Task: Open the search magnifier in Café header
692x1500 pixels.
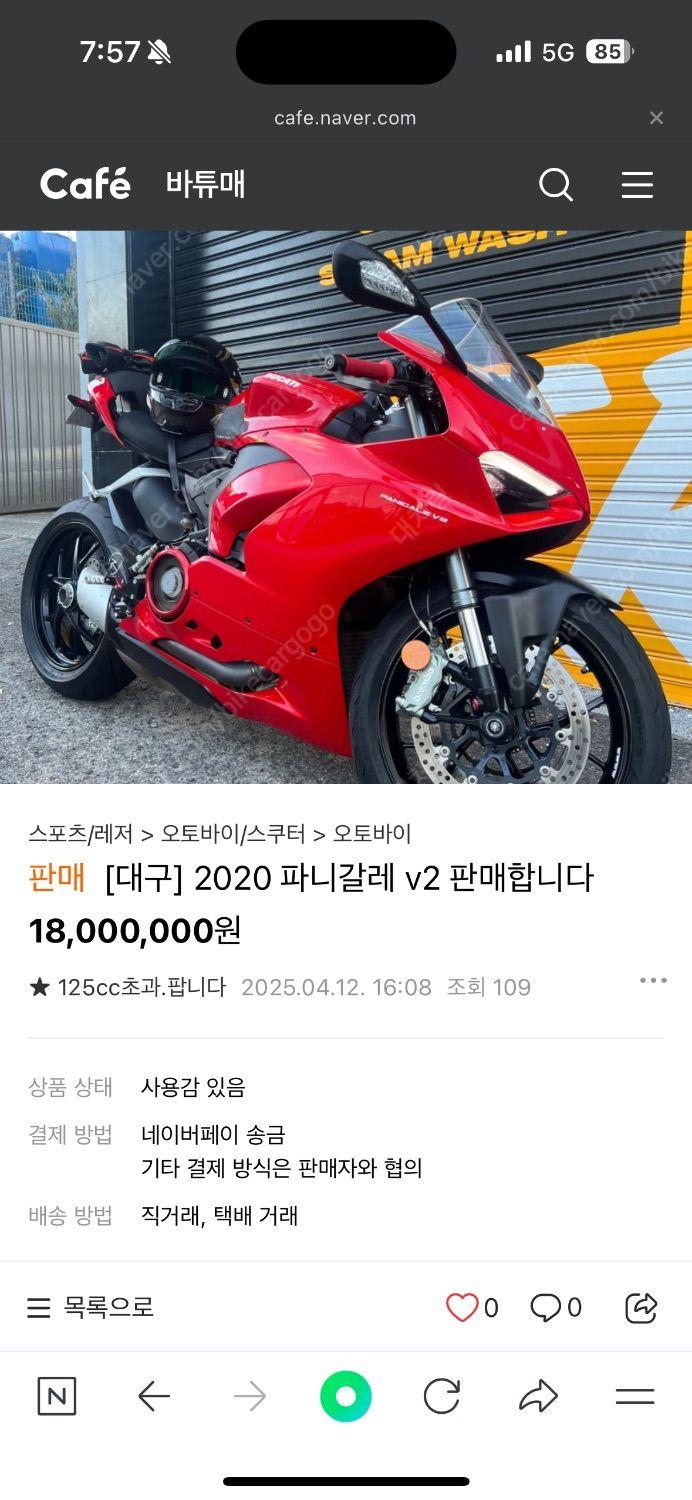Action: click(555, 185)
